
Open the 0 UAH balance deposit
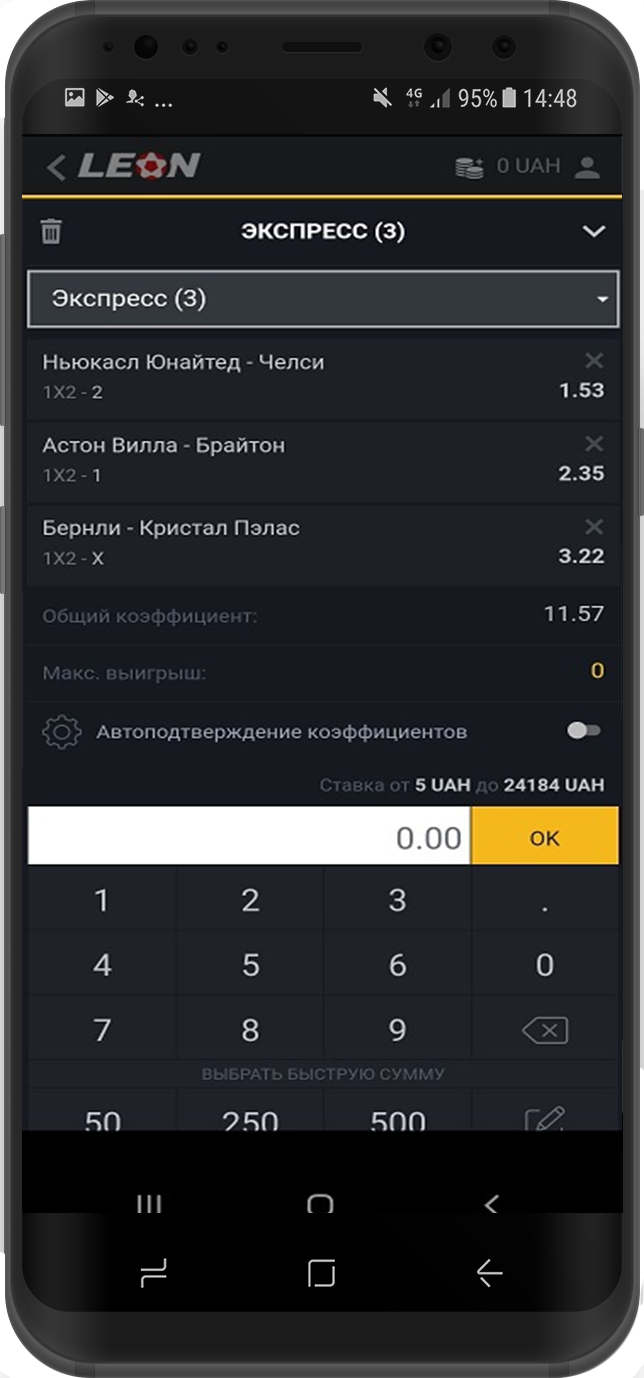[x=510, y=167]
